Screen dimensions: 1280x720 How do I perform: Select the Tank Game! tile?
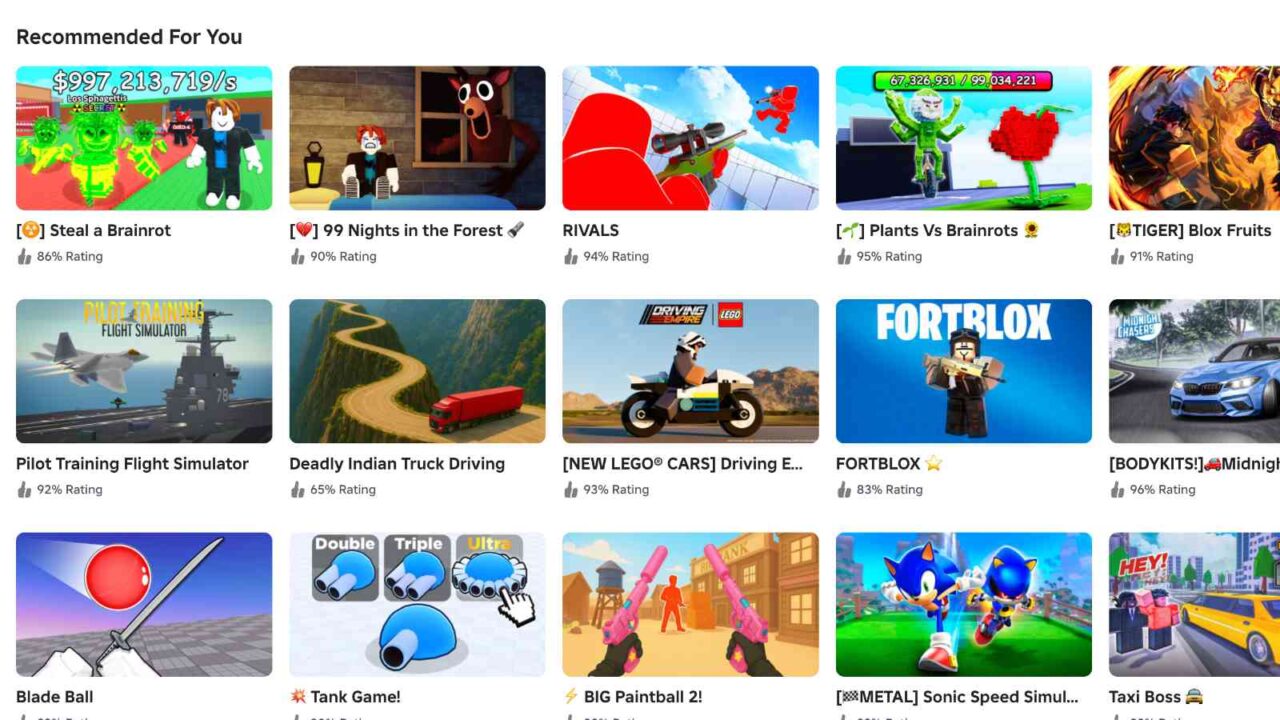click(417, 604)
